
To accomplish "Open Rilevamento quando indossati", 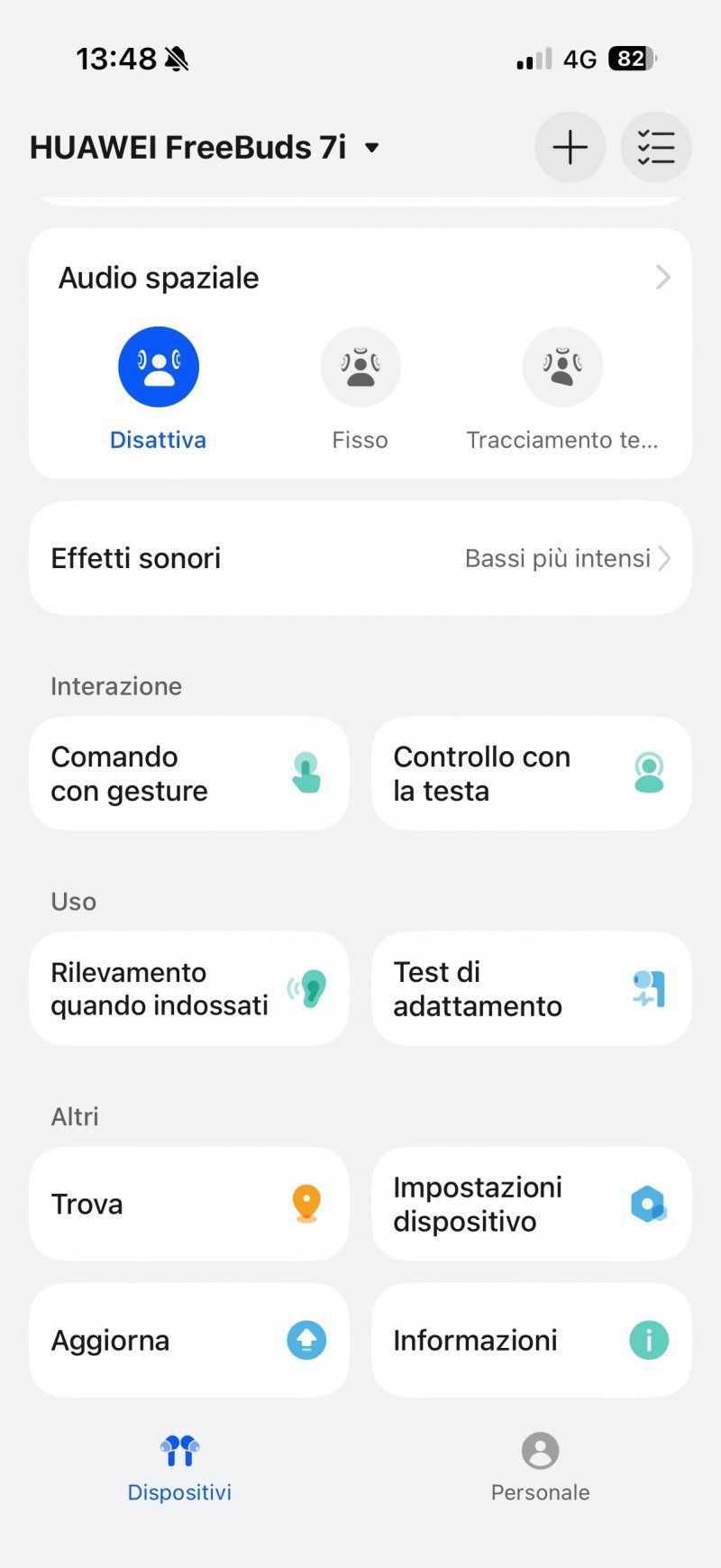I will tap(188, 988).
